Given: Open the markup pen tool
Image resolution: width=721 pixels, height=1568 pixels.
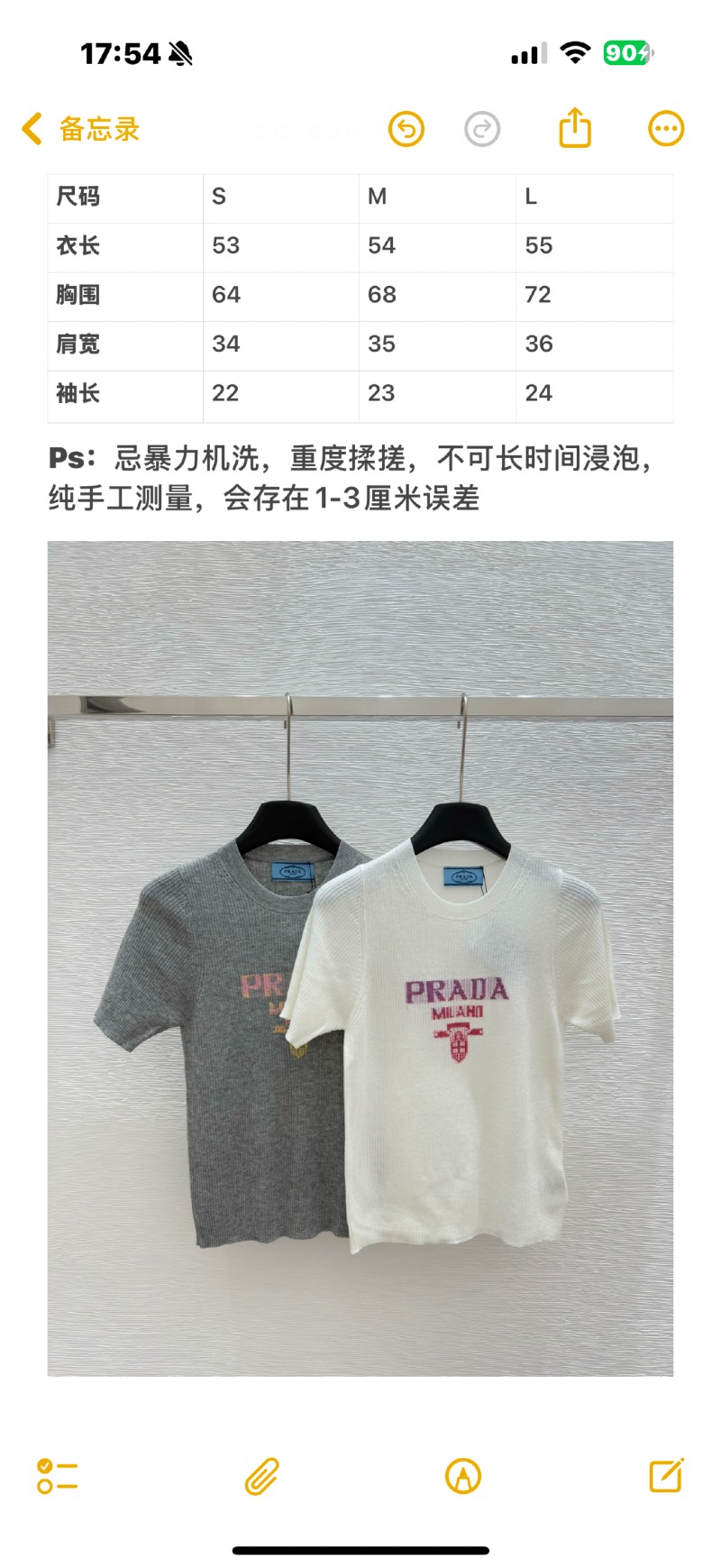Looking at the screenshot, I should point(463,1476).
